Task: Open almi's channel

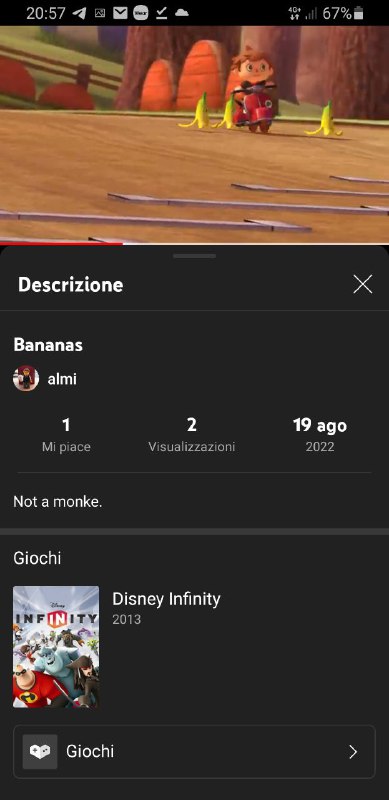Action: (45, 379)
